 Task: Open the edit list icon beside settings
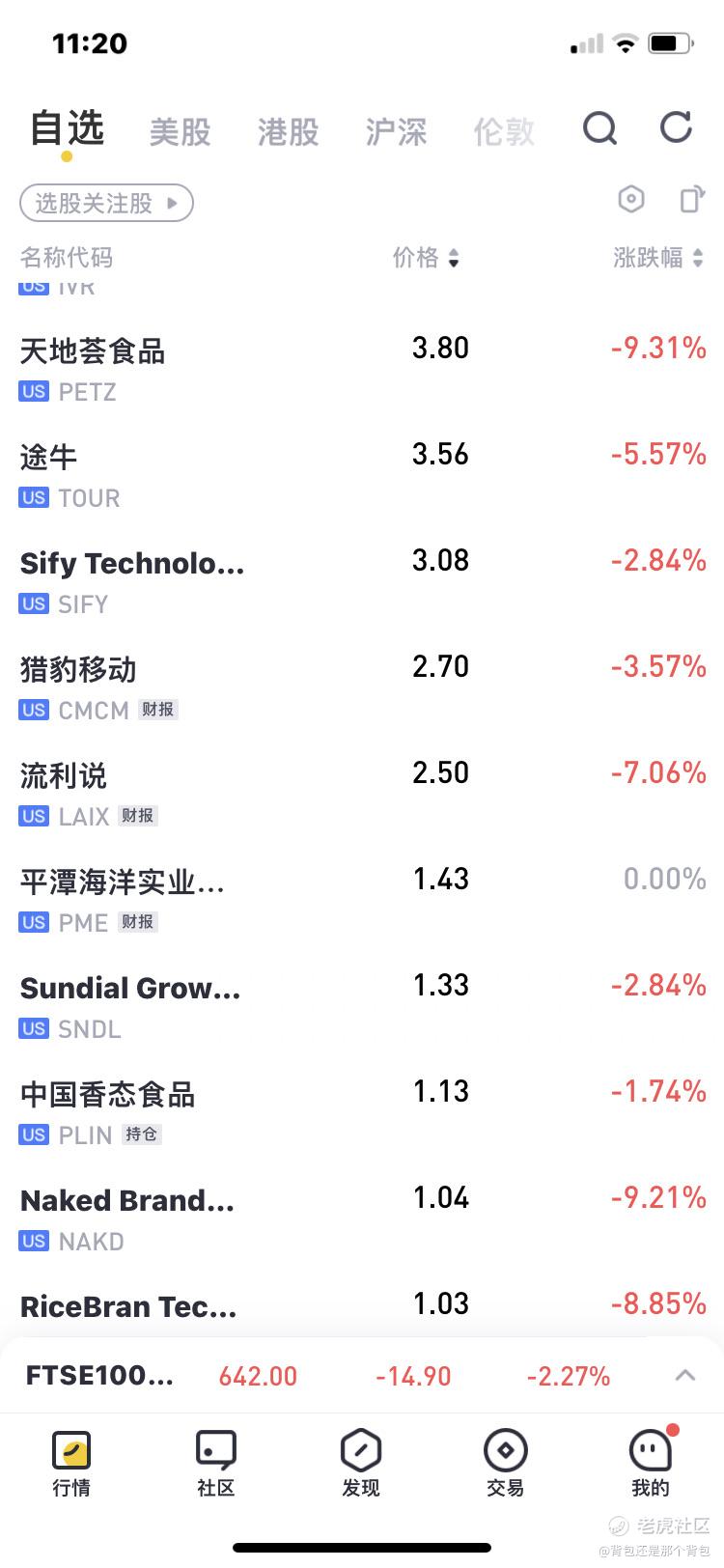coord(692,200)
